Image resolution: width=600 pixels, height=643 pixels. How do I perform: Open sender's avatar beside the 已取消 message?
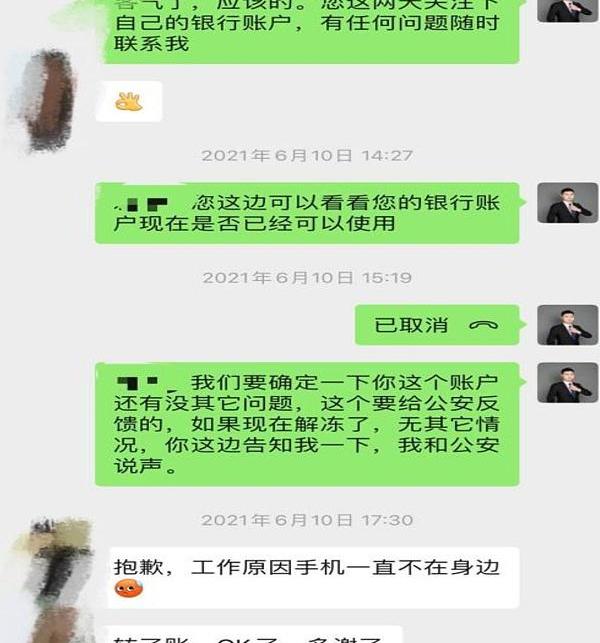pos(567,325)
